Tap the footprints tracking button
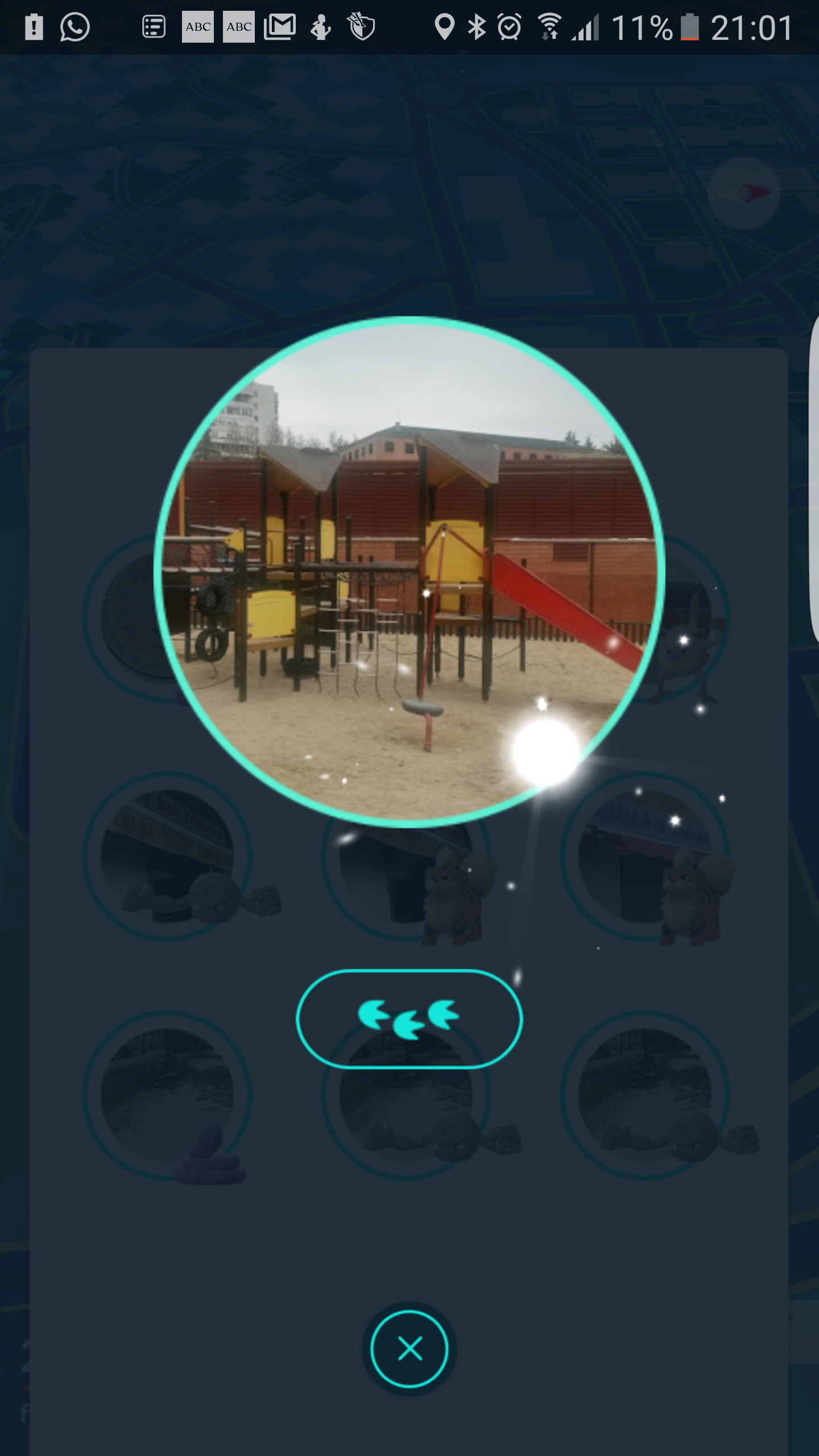 (x=409, y=1019)
